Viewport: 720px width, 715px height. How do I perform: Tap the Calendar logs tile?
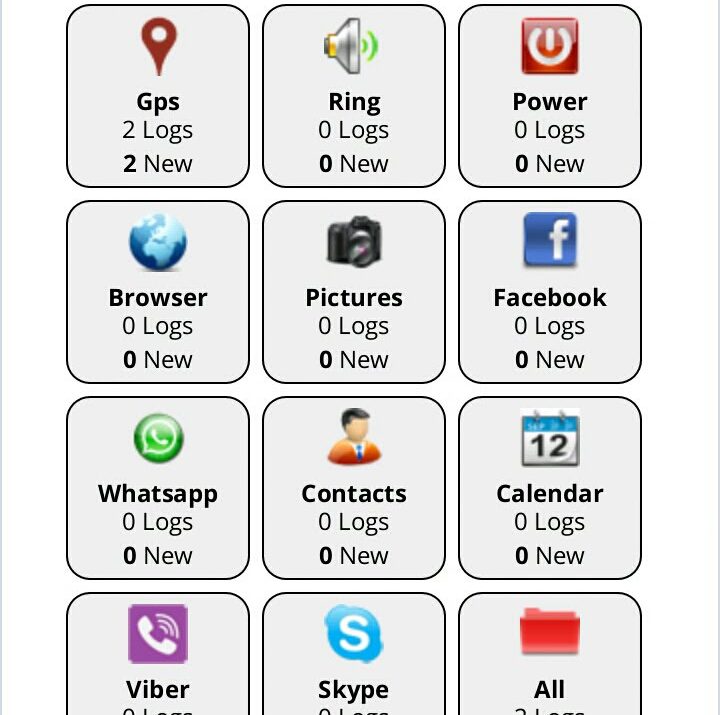550,488
